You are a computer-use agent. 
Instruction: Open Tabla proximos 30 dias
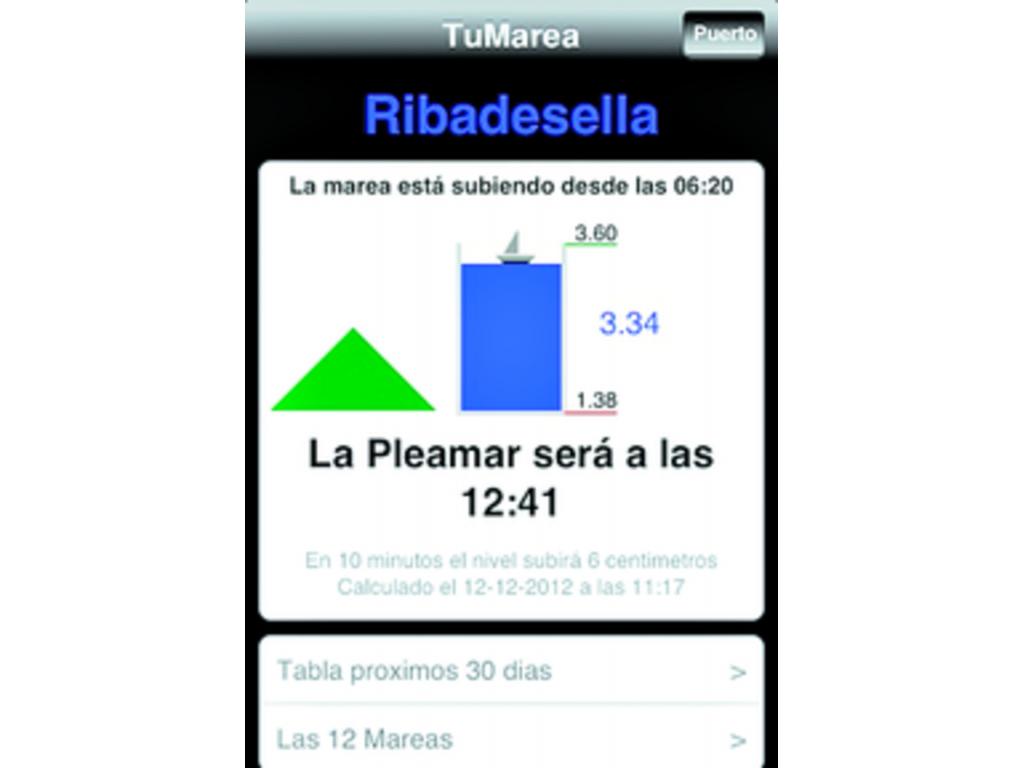[x=511, y=671]
